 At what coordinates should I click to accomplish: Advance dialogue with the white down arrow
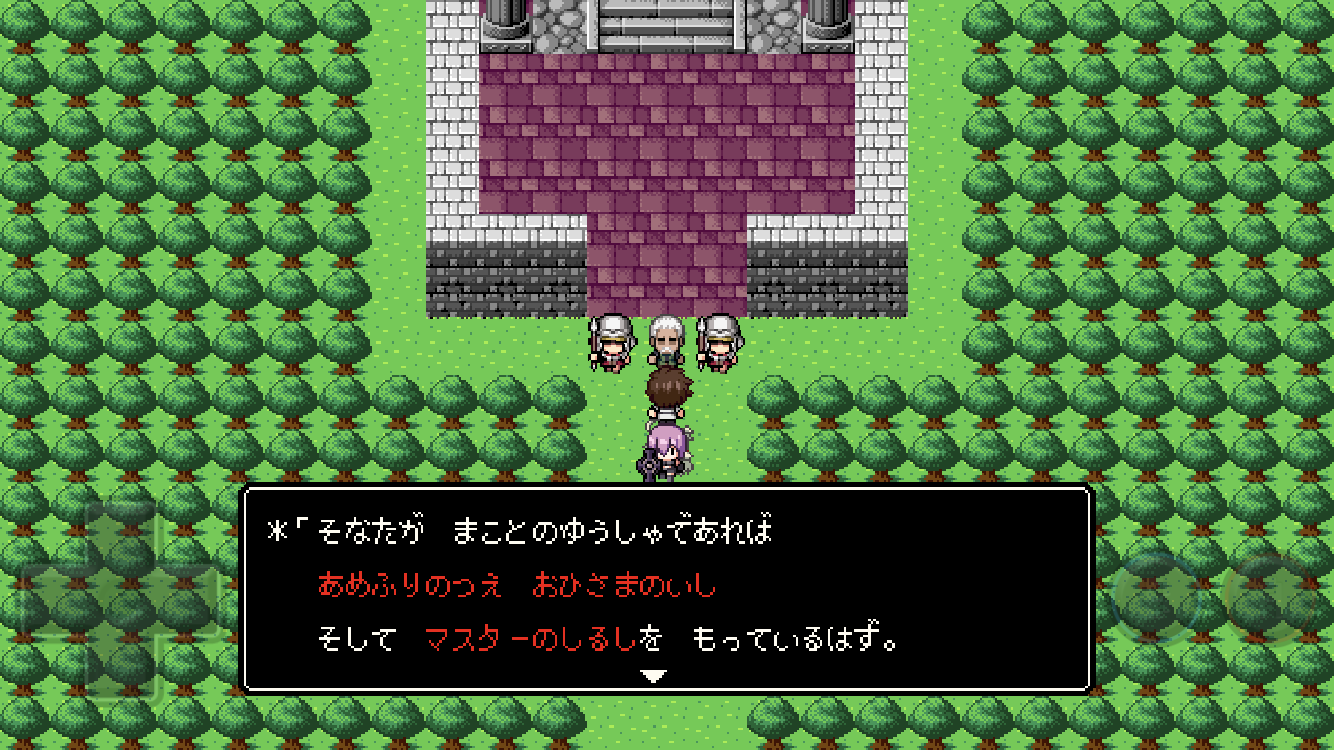coord(653,677)
